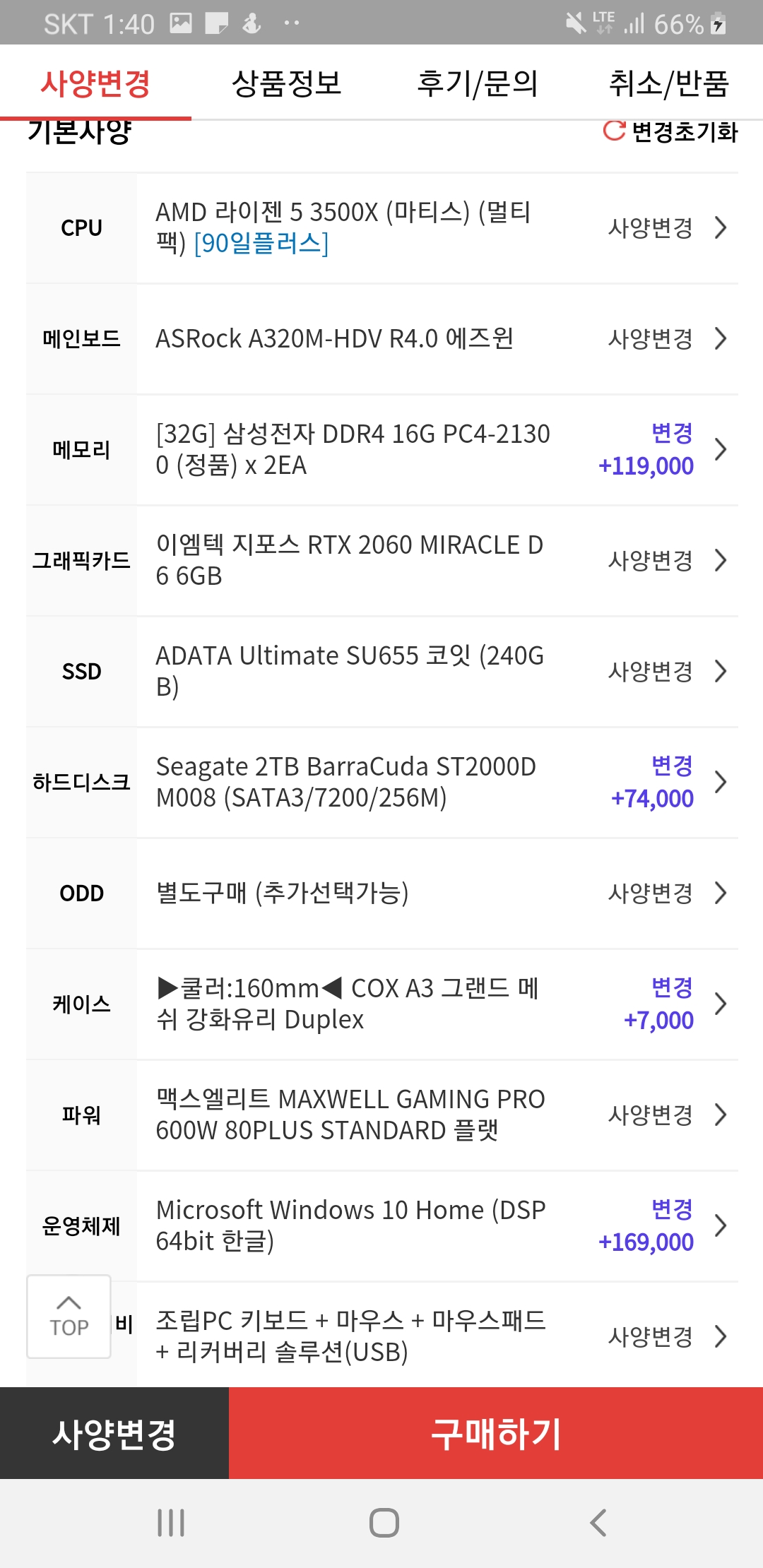Tap 구매하기 to purchase
Image resolution: width=763 pixels, height=1568 pixels.
pyautogui.click(x=496, y=1434)
